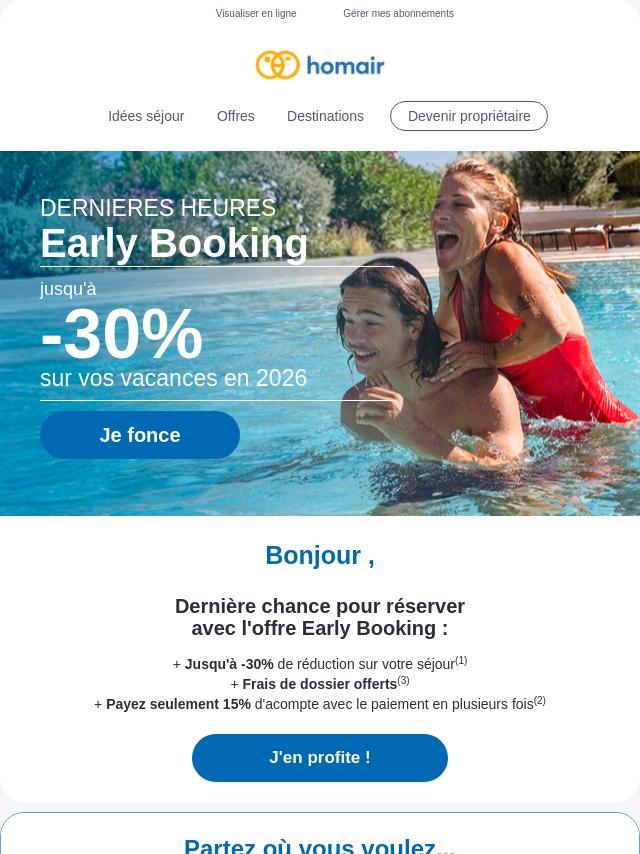Hit the J'en profite ! button

(320, 758)
